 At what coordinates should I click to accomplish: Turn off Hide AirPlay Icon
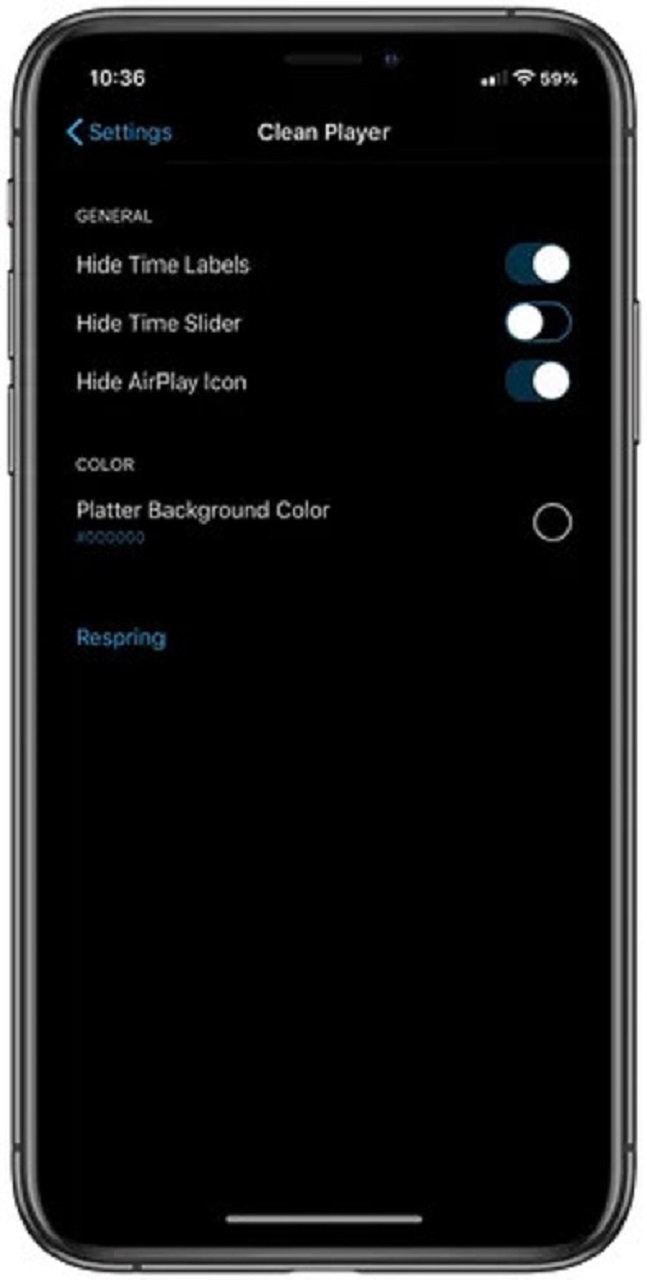click(538, 381)
